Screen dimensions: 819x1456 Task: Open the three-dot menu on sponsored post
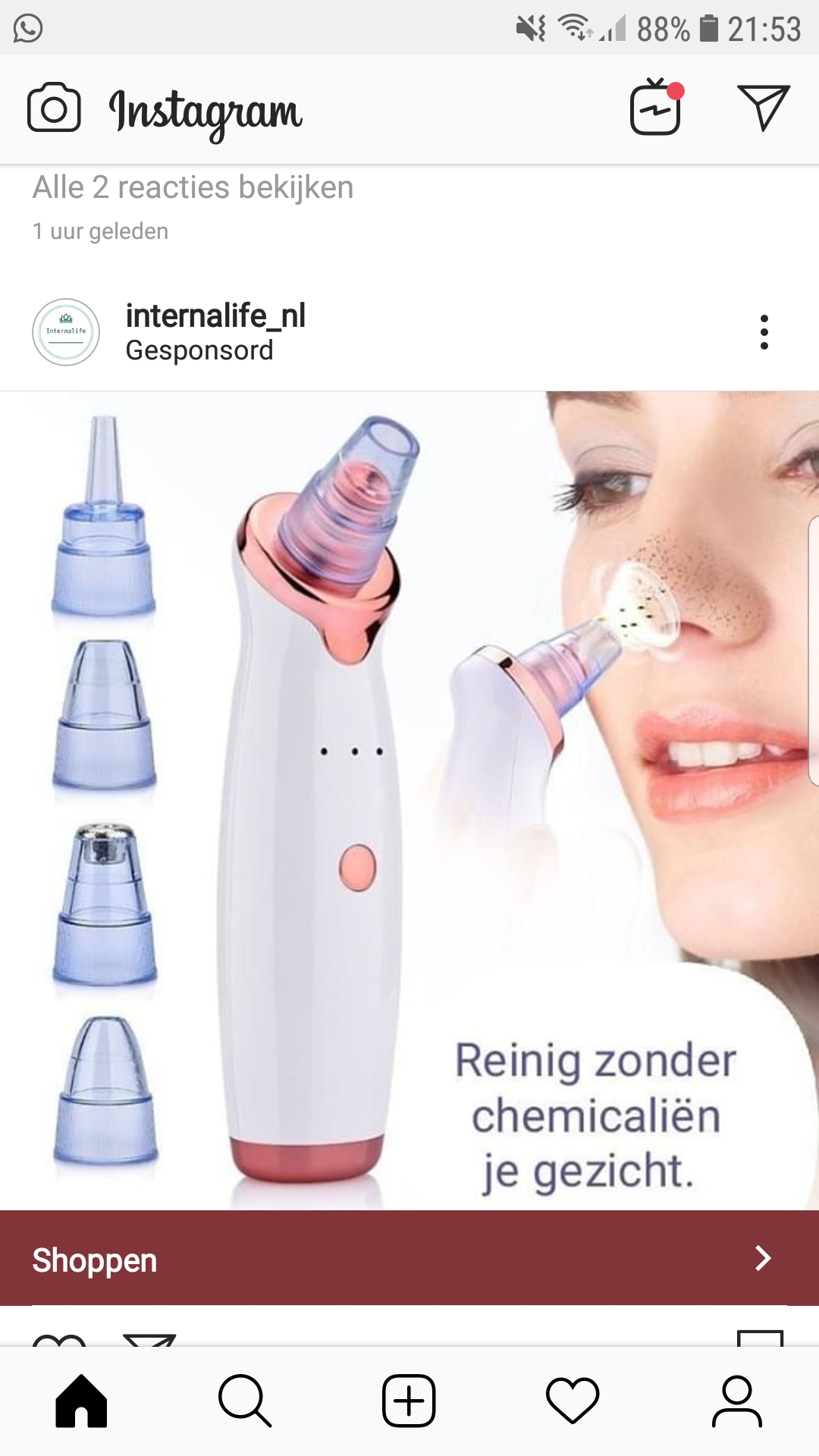pos(764,332)
